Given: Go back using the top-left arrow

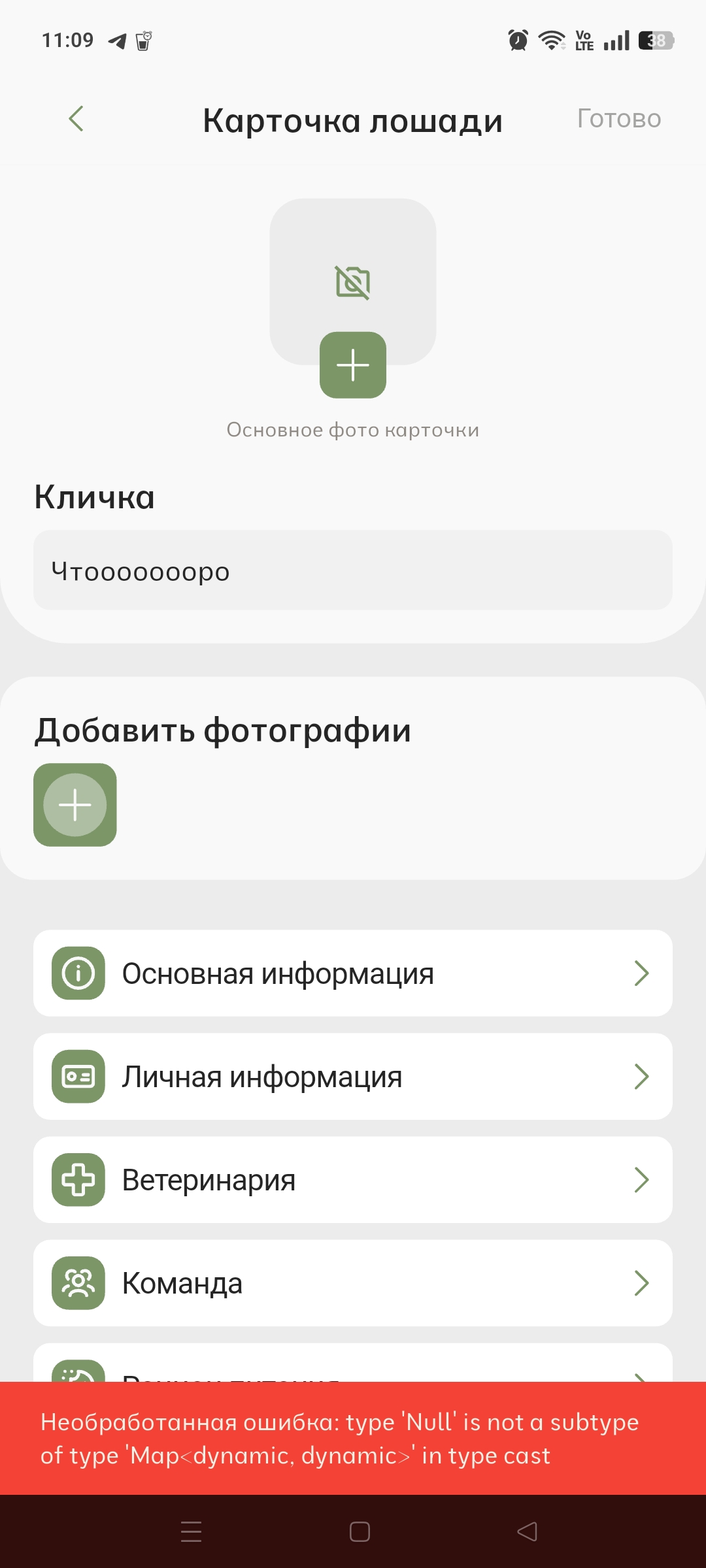Looking at the screenshot, I should pos(76,119).
